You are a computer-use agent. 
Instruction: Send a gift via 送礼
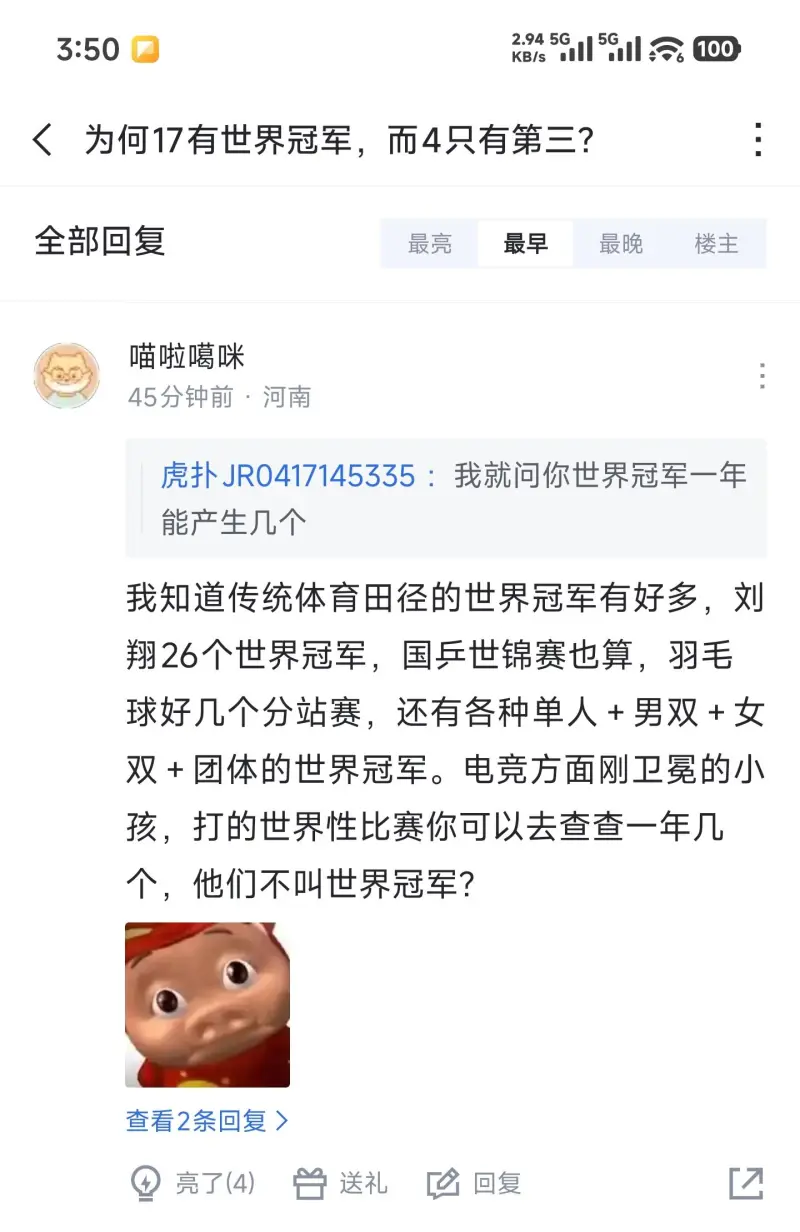tap(341, 1184)
